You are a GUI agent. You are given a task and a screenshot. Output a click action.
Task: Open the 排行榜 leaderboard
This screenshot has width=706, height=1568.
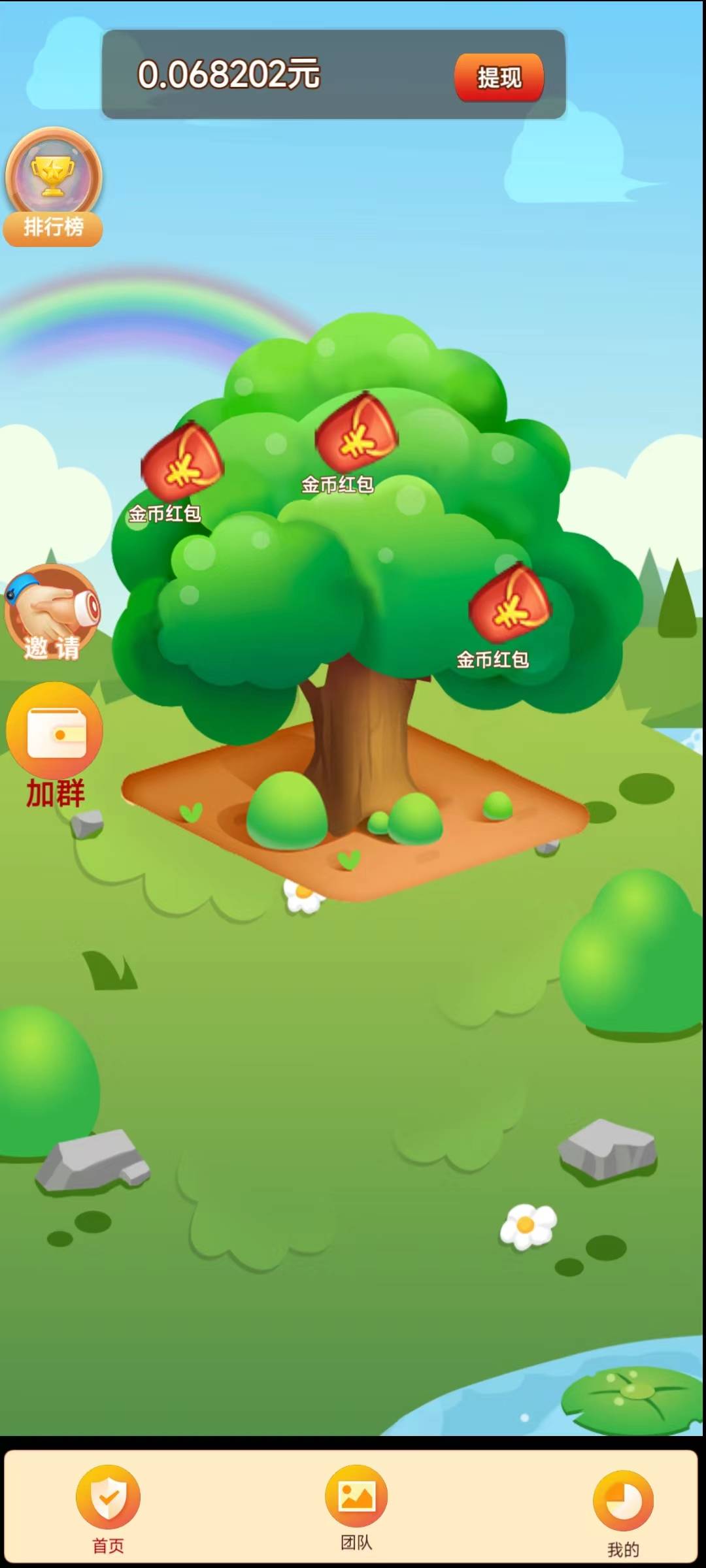(x=53, y=187)
